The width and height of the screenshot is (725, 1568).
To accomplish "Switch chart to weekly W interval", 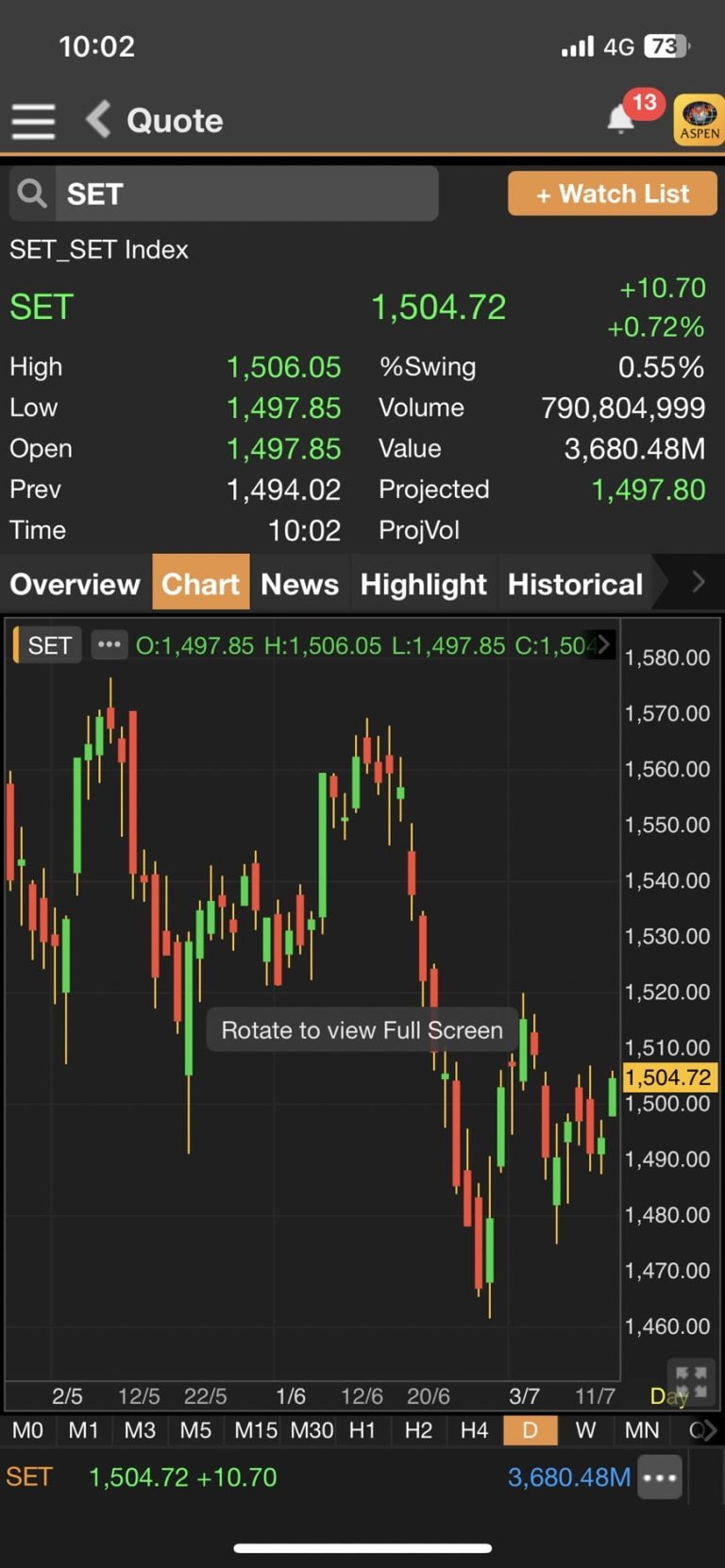I will 585,1430.
